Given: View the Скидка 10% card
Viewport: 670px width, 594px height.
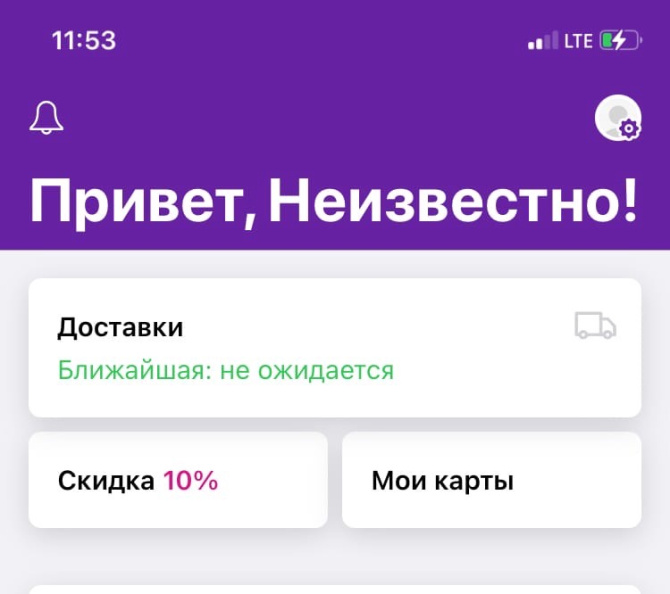Looking at the screenshot, I should 178,480.
